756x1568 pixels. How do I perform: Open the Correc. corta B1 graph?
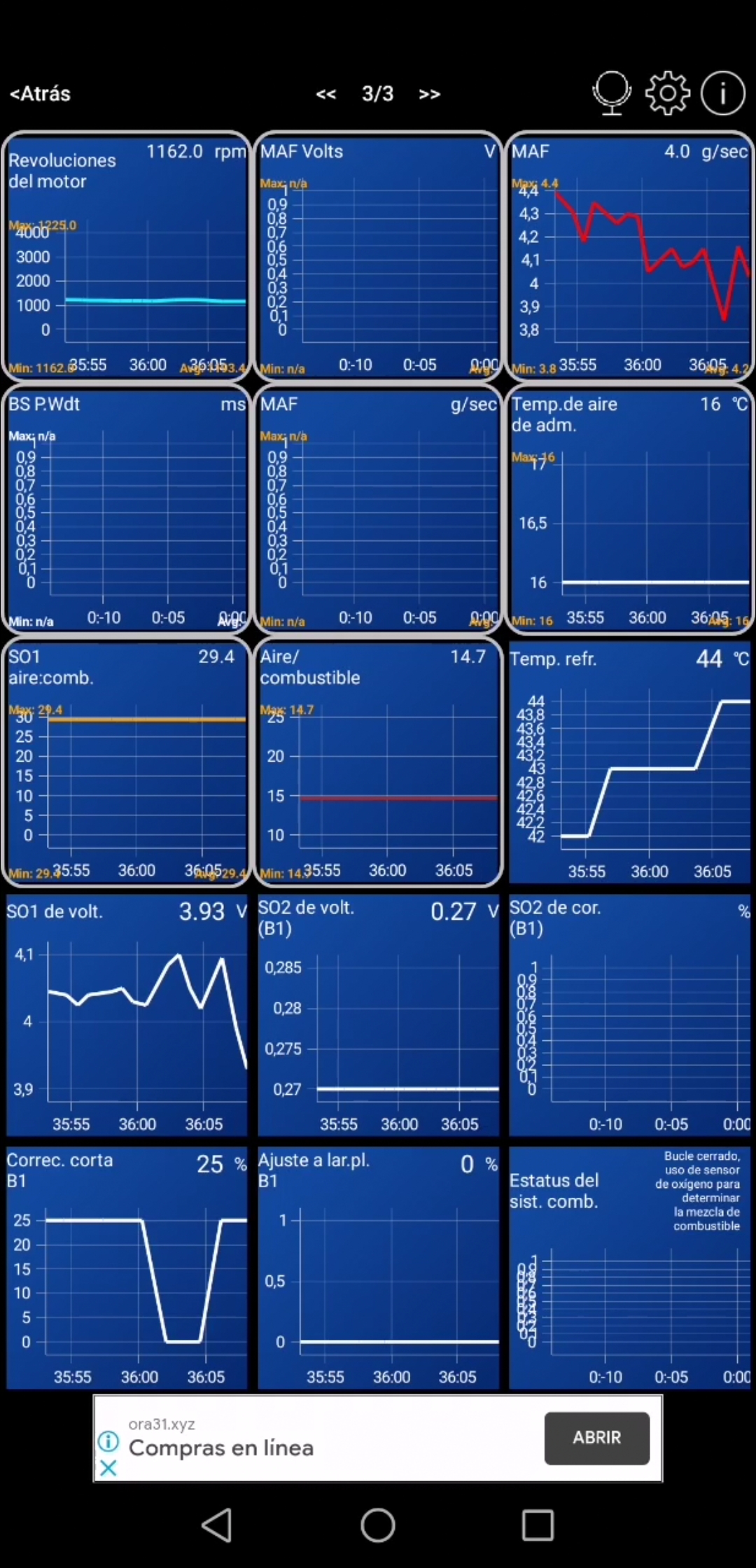(x=127, y=1268)
